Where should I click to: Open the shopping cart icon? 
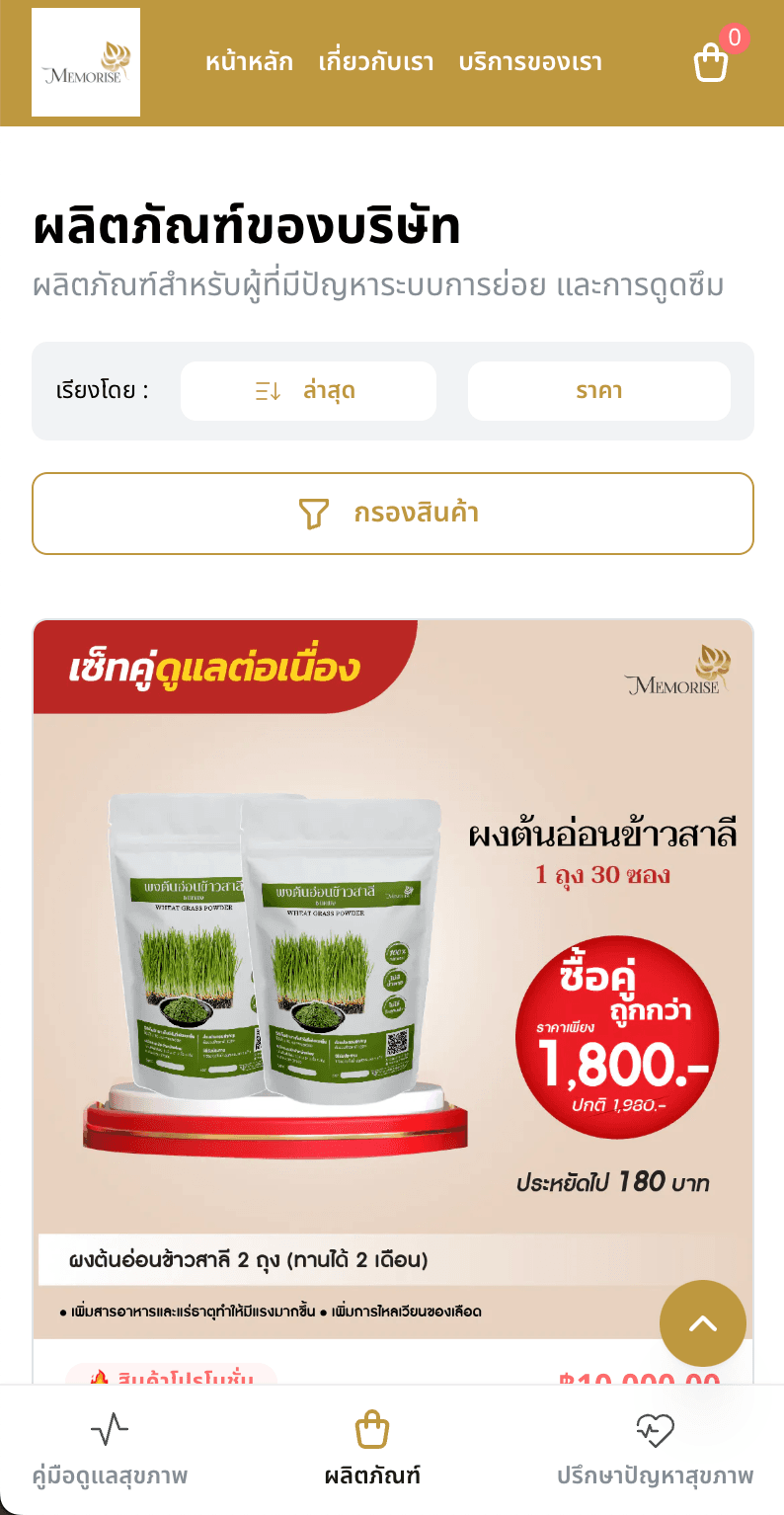click(x=710, y=61)
